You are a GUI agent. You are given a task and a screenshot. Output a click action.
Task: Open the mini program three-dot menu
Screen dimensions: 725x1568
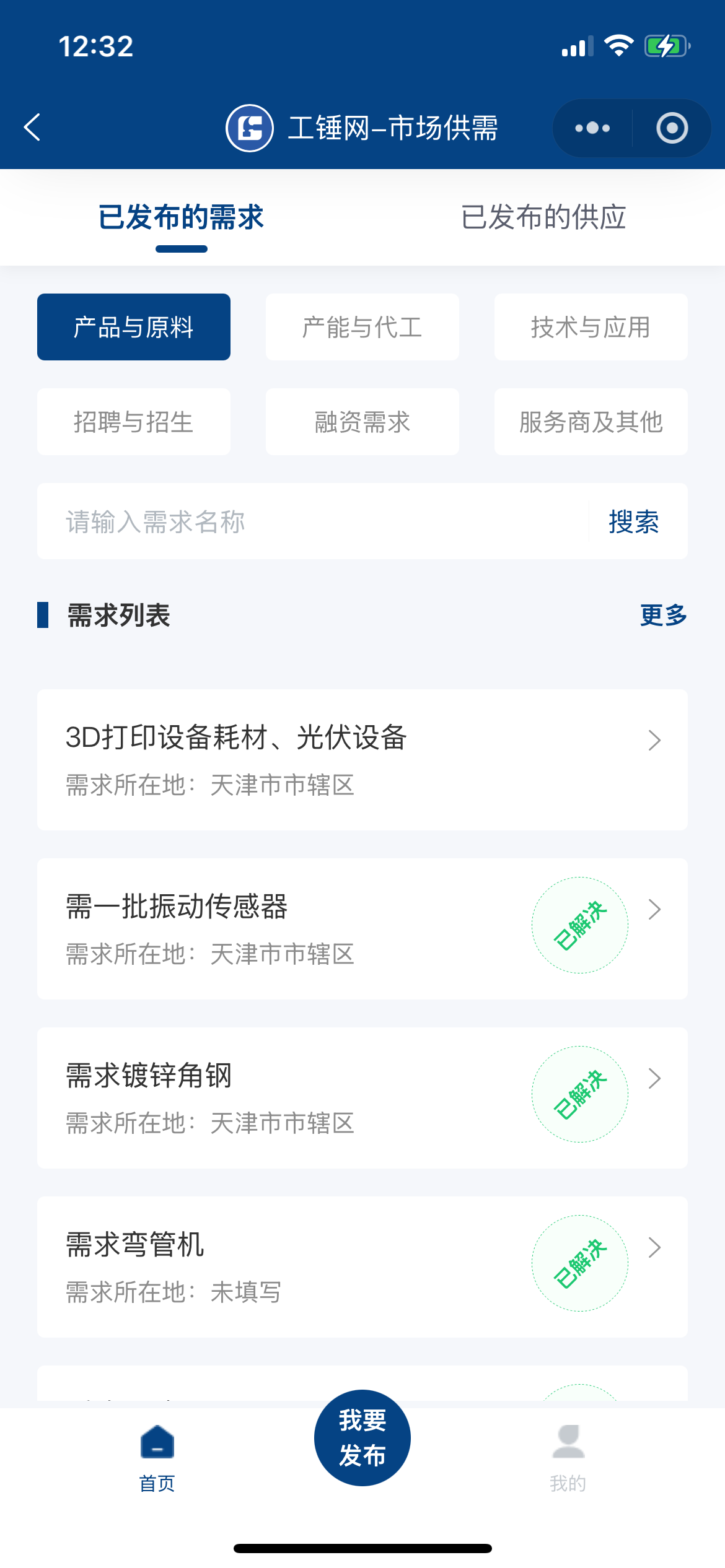(592, 128)
